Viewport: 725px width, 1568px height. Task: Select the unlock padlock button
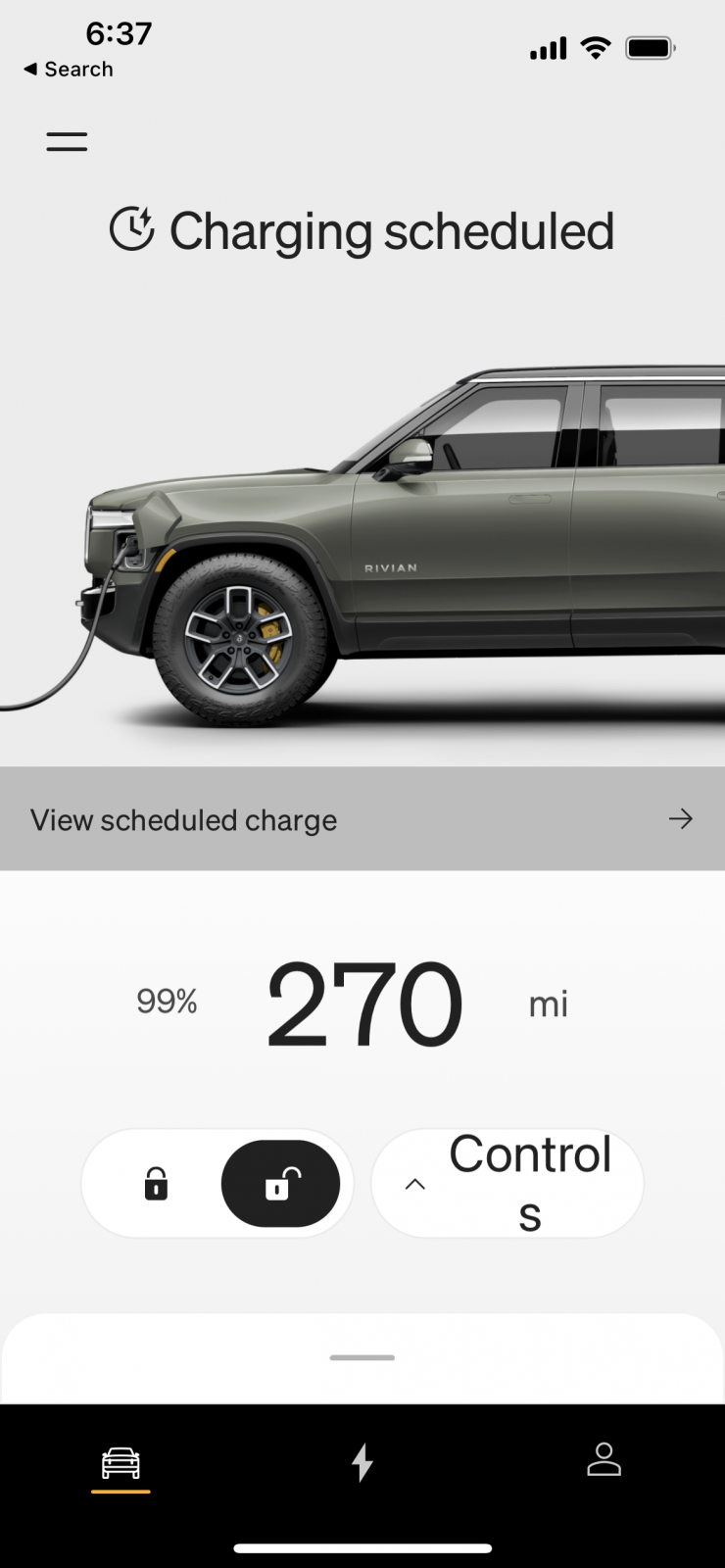coord(280,1183)
